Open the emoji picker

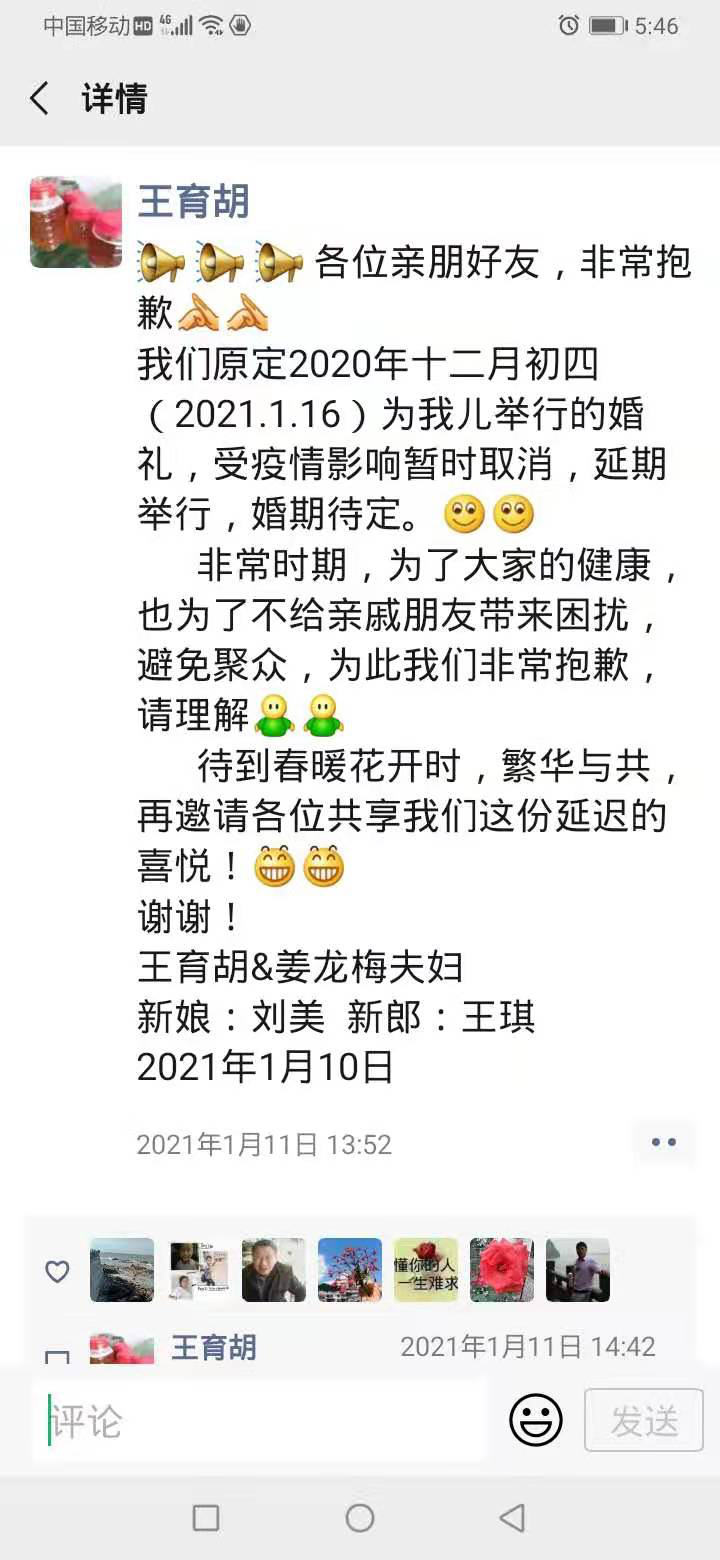[x=536, y=1420]
